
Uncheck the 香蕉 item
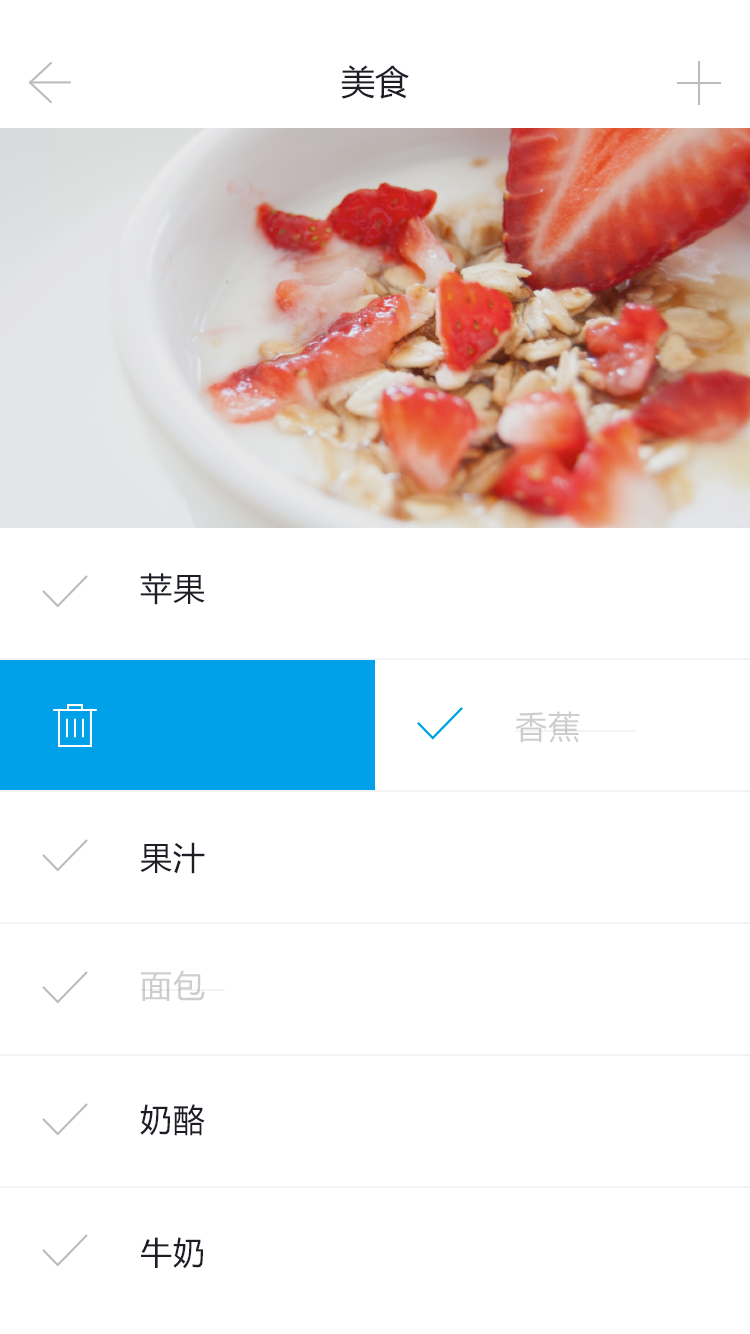(440, 723)
